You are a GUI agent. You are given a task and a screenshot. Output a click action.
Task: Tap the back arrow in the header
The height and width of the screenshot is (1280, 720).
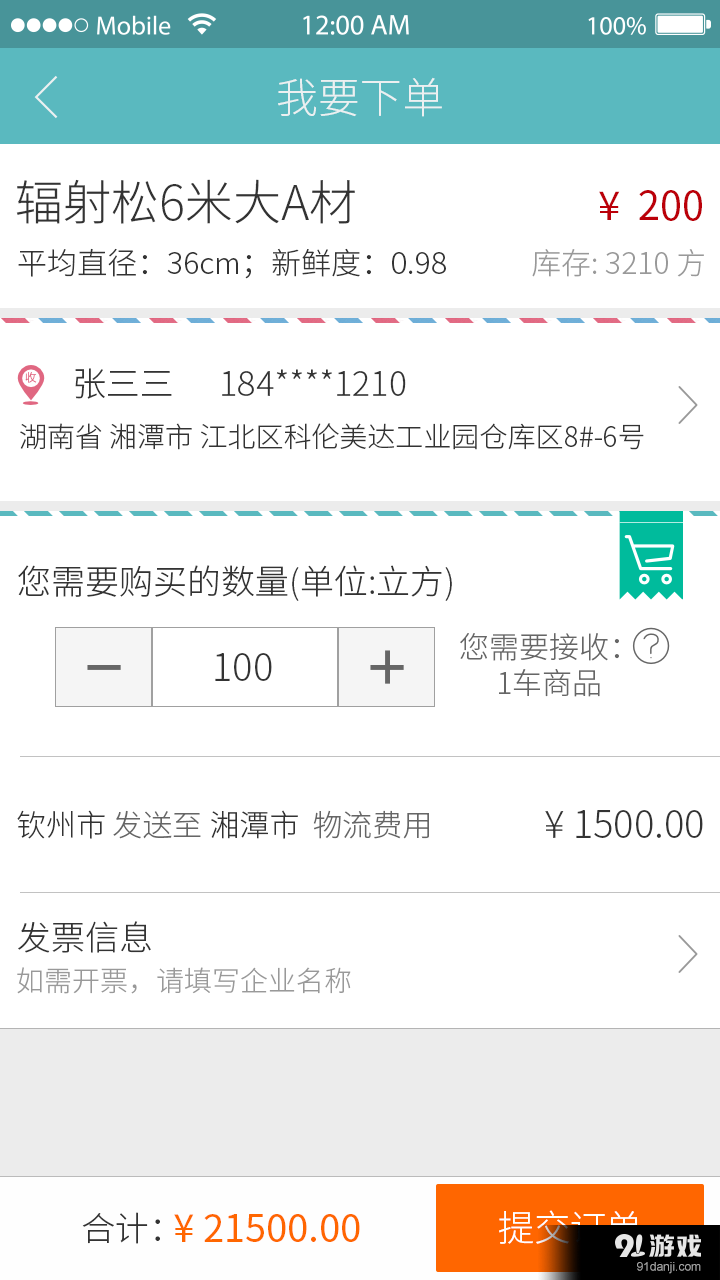pos(45,97)
